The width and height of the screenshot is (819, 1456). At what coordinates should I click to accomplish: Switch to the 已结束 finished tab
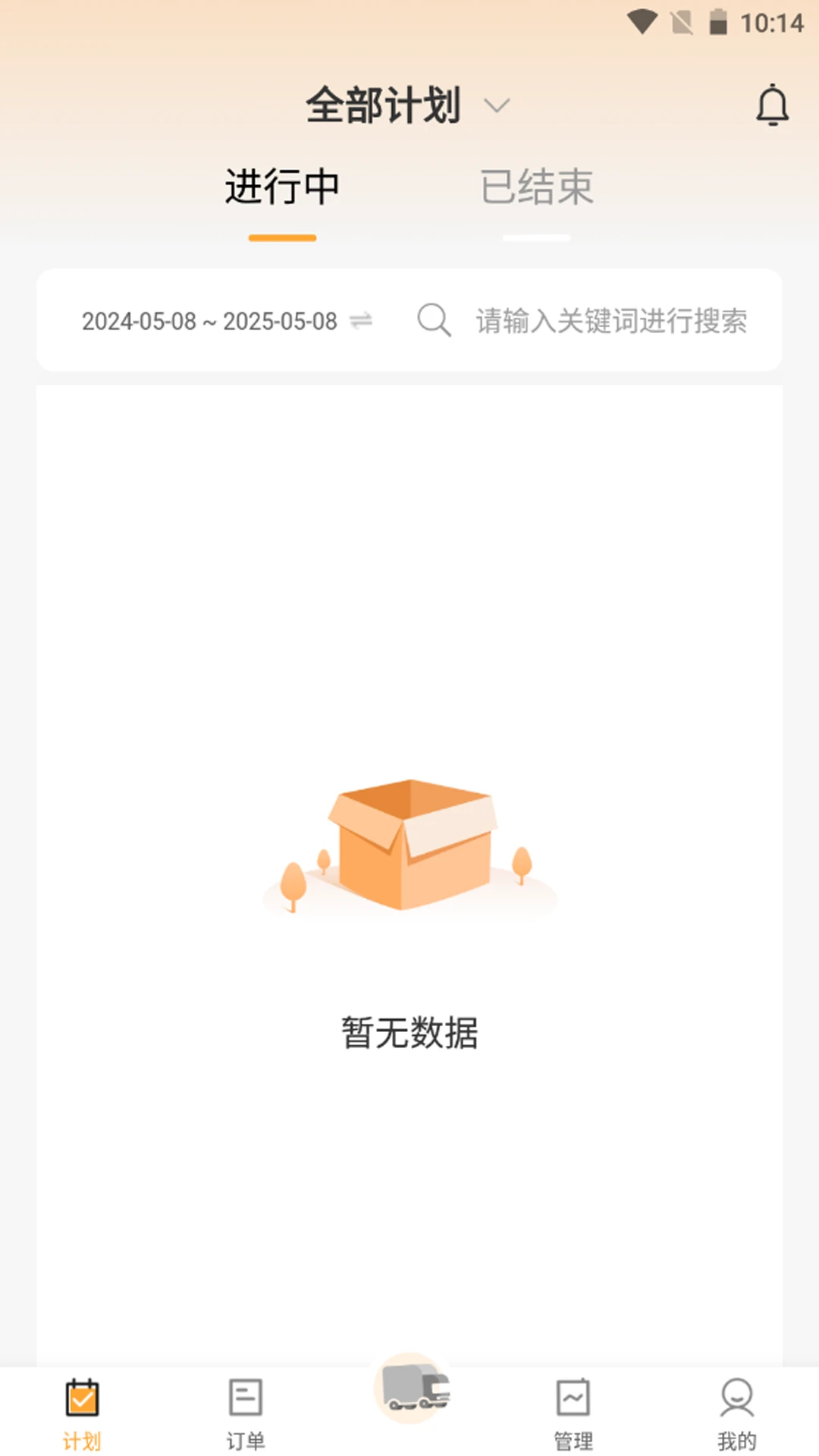(x=536, y=186)
